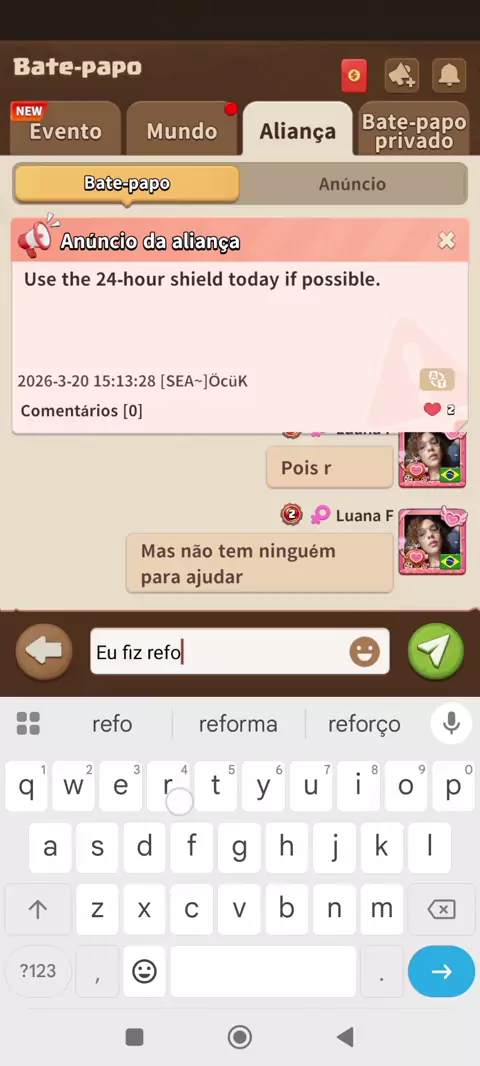Open the notifications bell
The height and width of the screenshot is (1066, 480).
point(449,75)
